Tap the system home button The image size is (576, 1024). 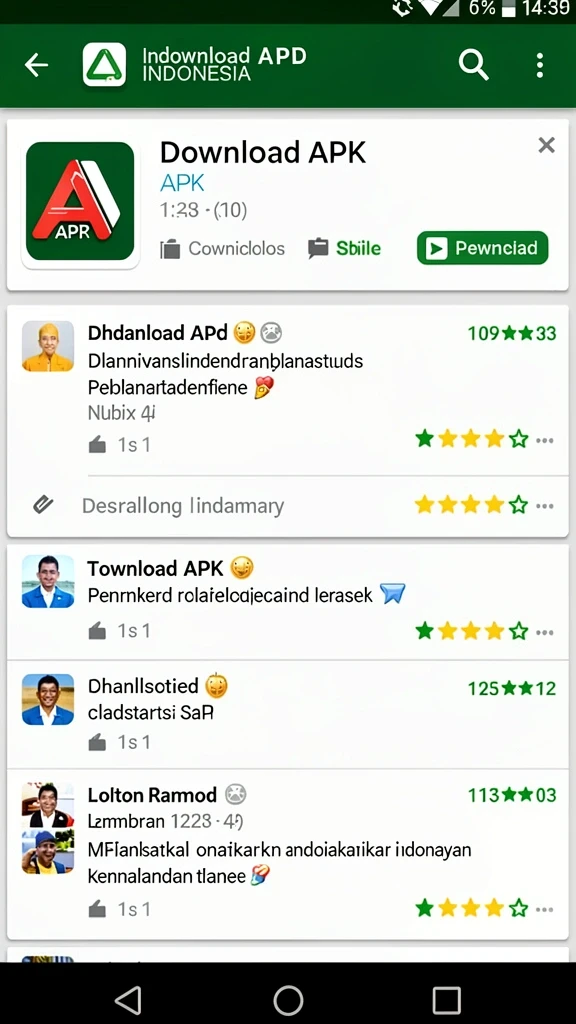[288, 999]
